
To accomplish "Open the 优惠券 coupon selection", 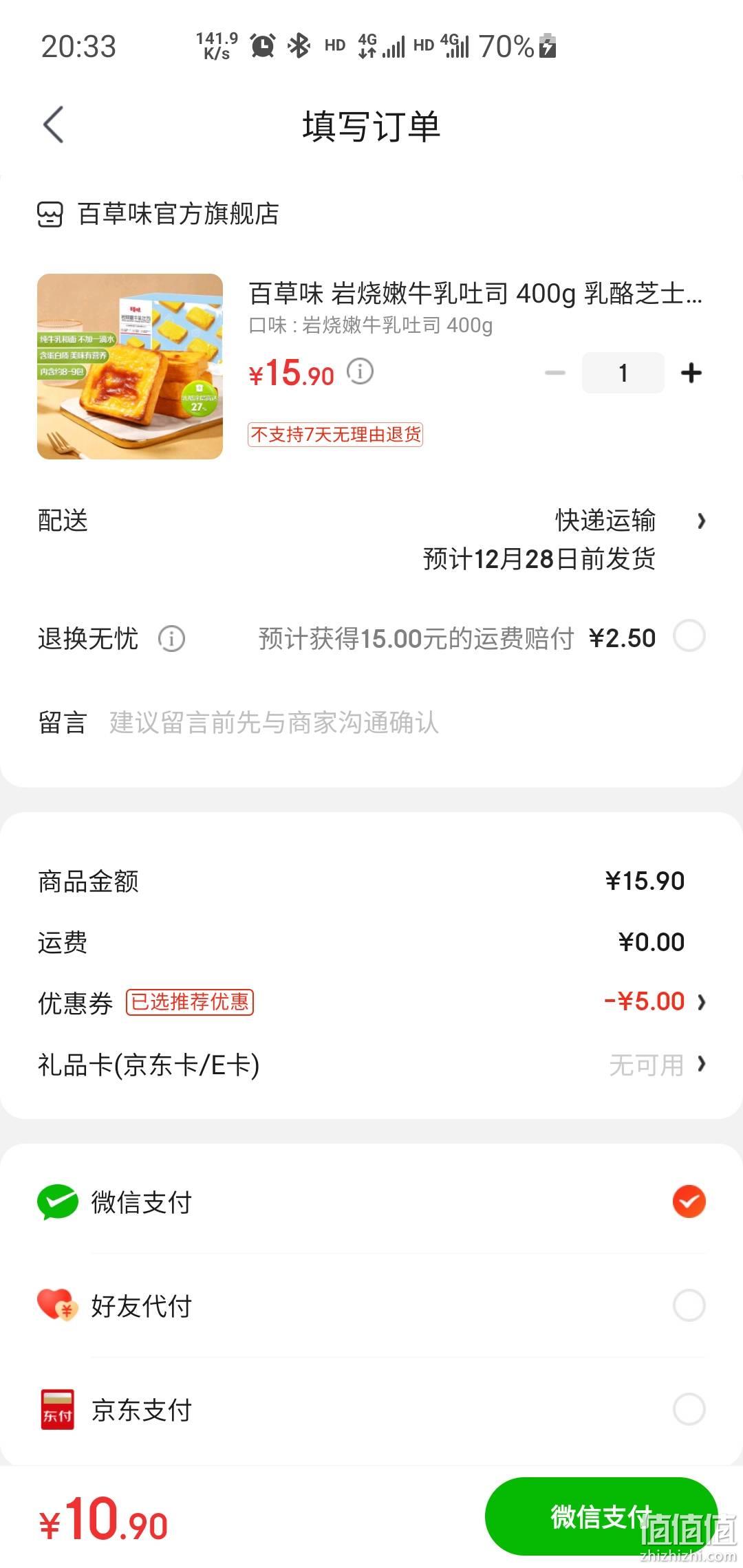I will pyautogui.click(x=371, y=1002).
